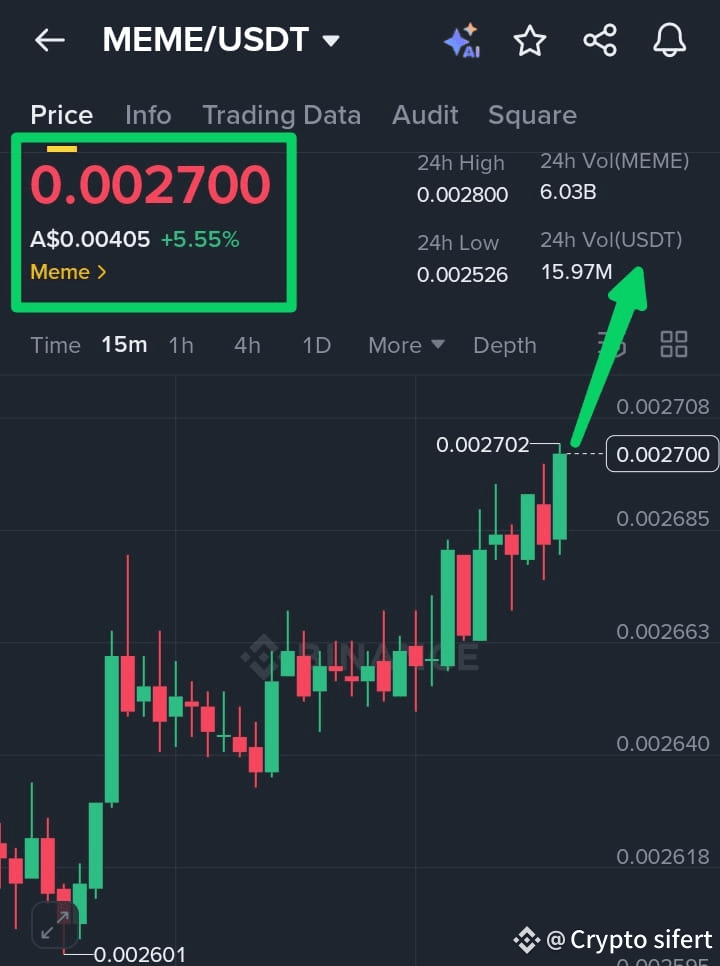Add MEME/USDT to favorites star
This screenshot has width=720, height=966.
pyautogui.click(x=530, y=41)
